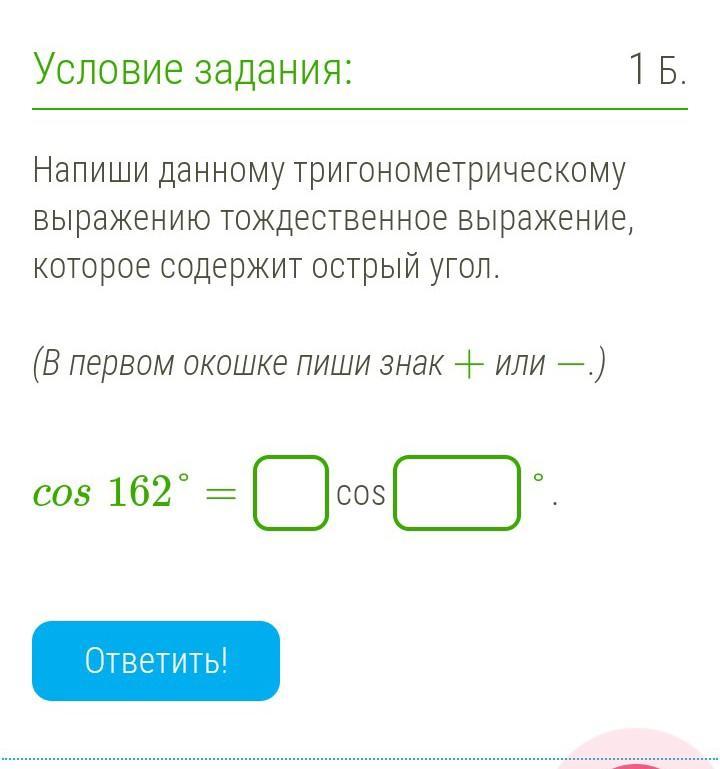Submit the answer with ответить!
The image size is (720, 769).
coord(156,660)
